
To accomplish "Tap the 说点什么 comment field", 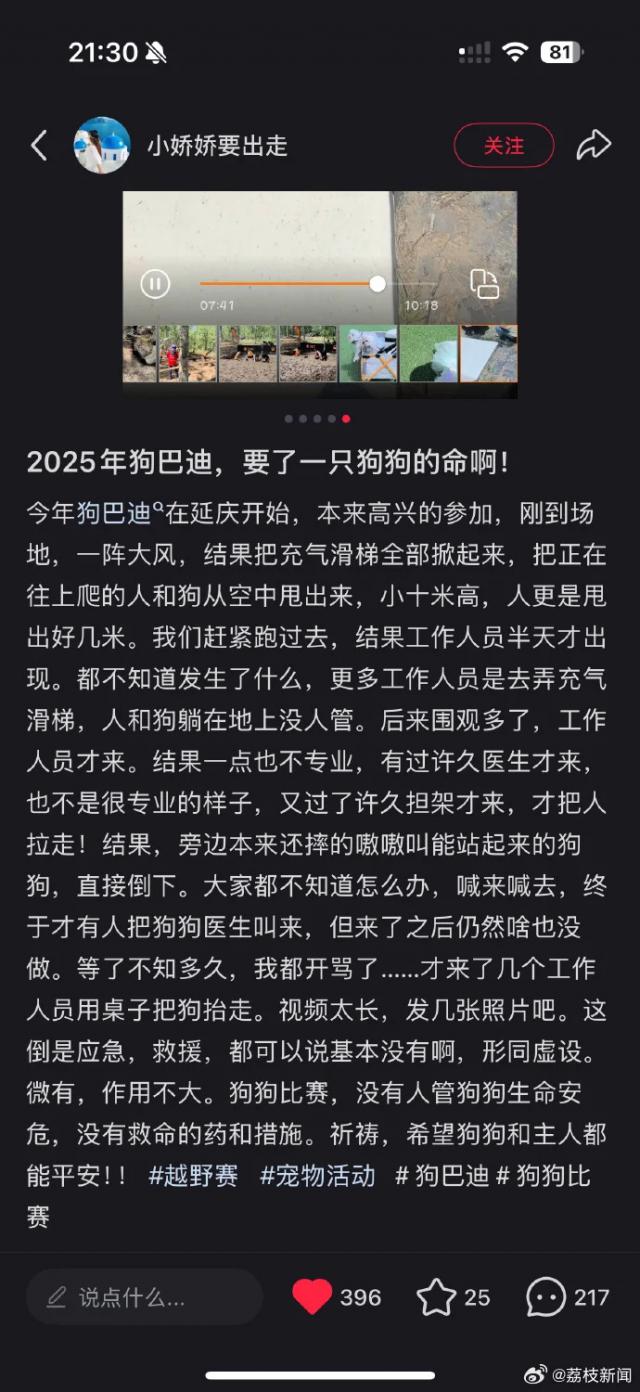I will click(143, 1297).
